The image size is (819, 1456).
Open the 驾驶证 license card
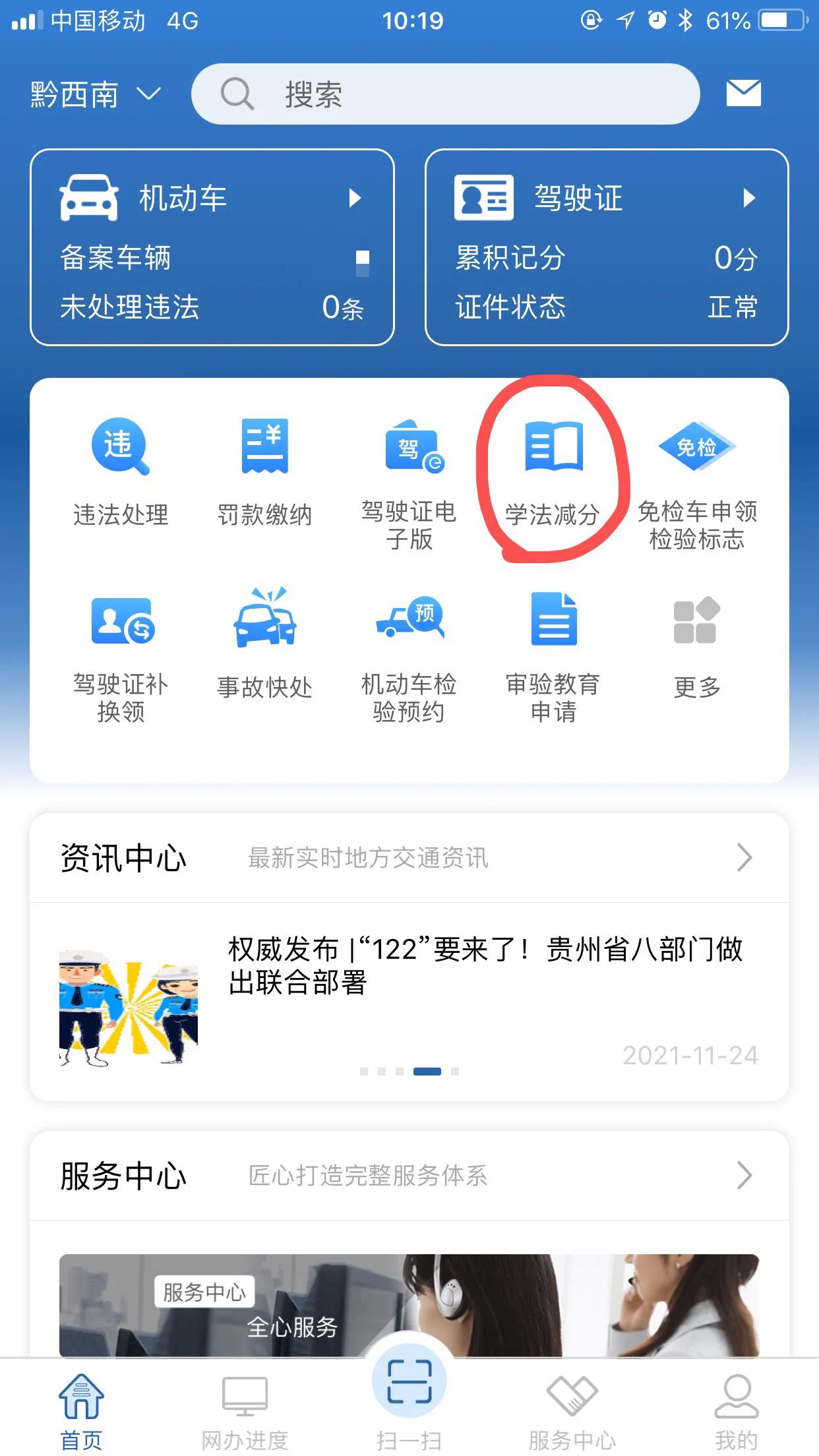coord(606,247)
